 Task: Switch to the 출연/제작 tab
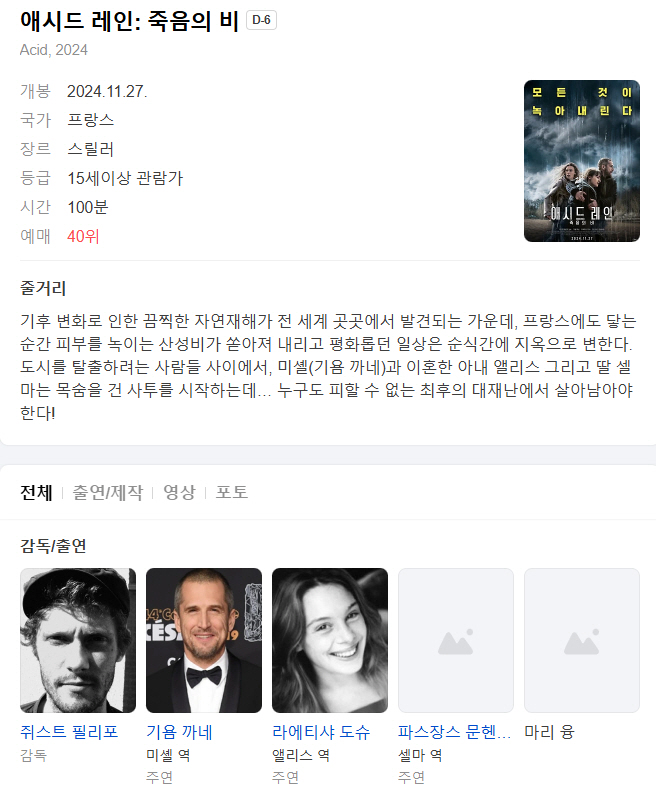[108, 492]
